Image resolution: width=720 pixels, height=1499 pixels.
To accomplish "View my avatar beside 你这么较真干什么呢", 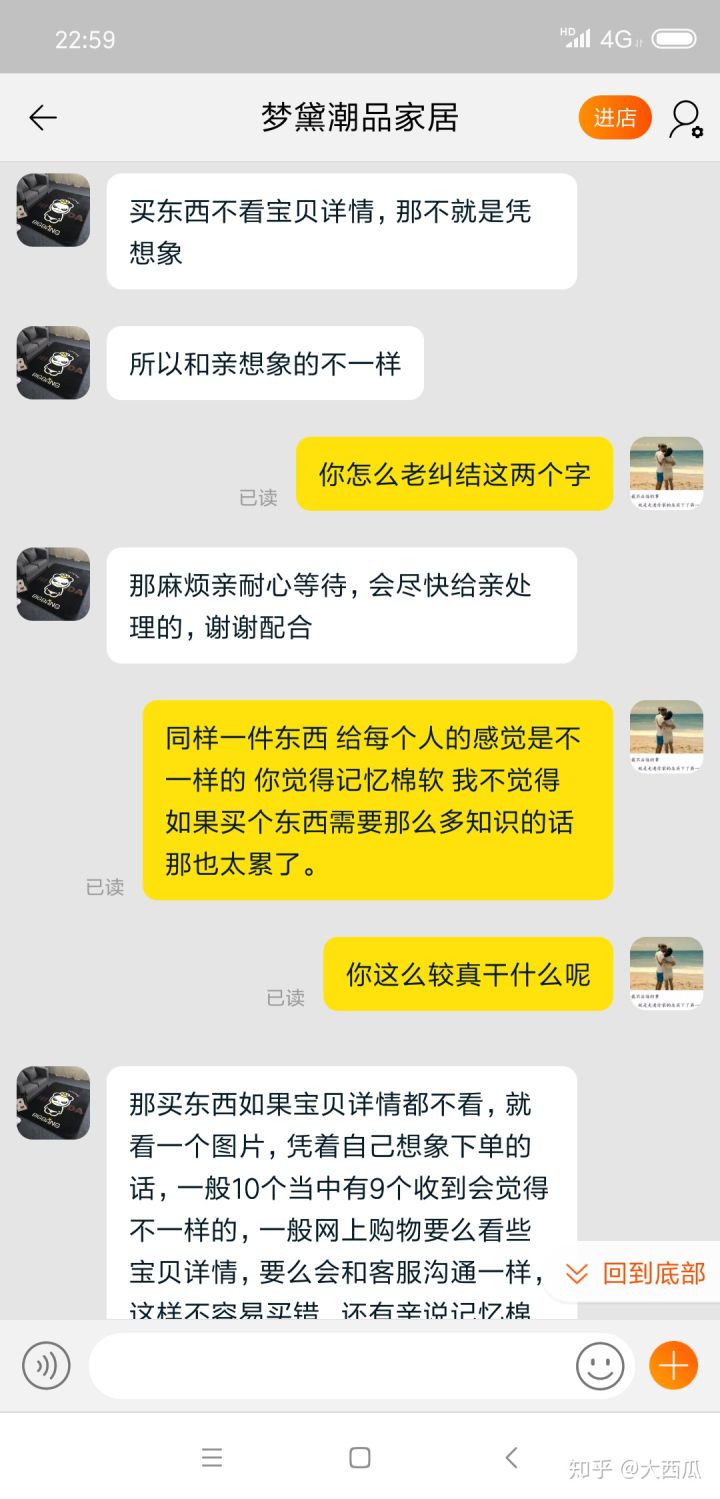I will pyautogui.click(x=666, y=973).
